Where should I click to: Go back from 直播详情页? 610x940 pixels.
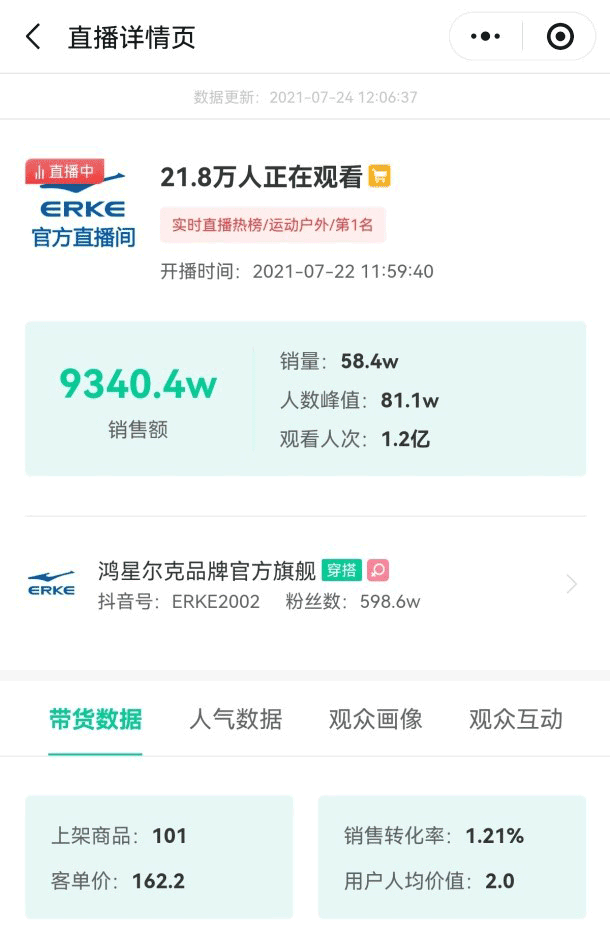pyautogui.click(x=33, y=38)
